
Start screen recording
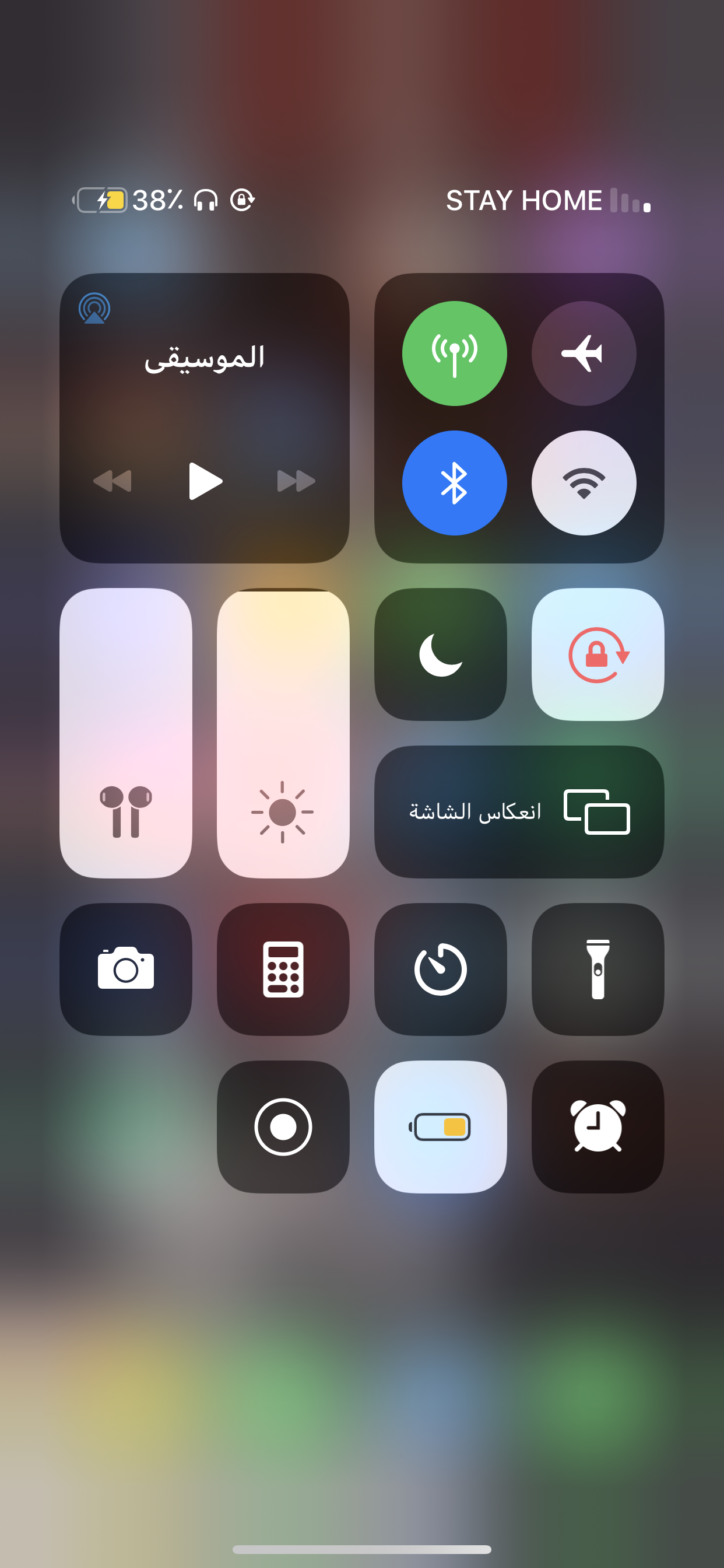click(283, 1126)
